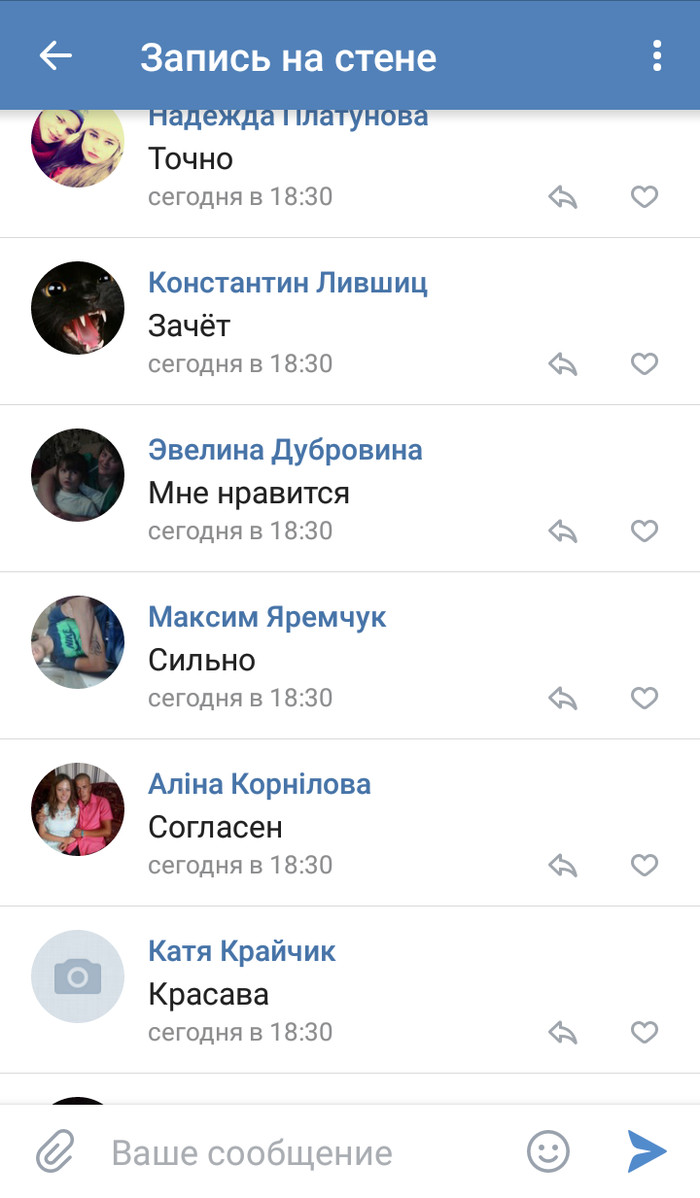Reply to Катя Крайчик's comment

(563, 1032)
